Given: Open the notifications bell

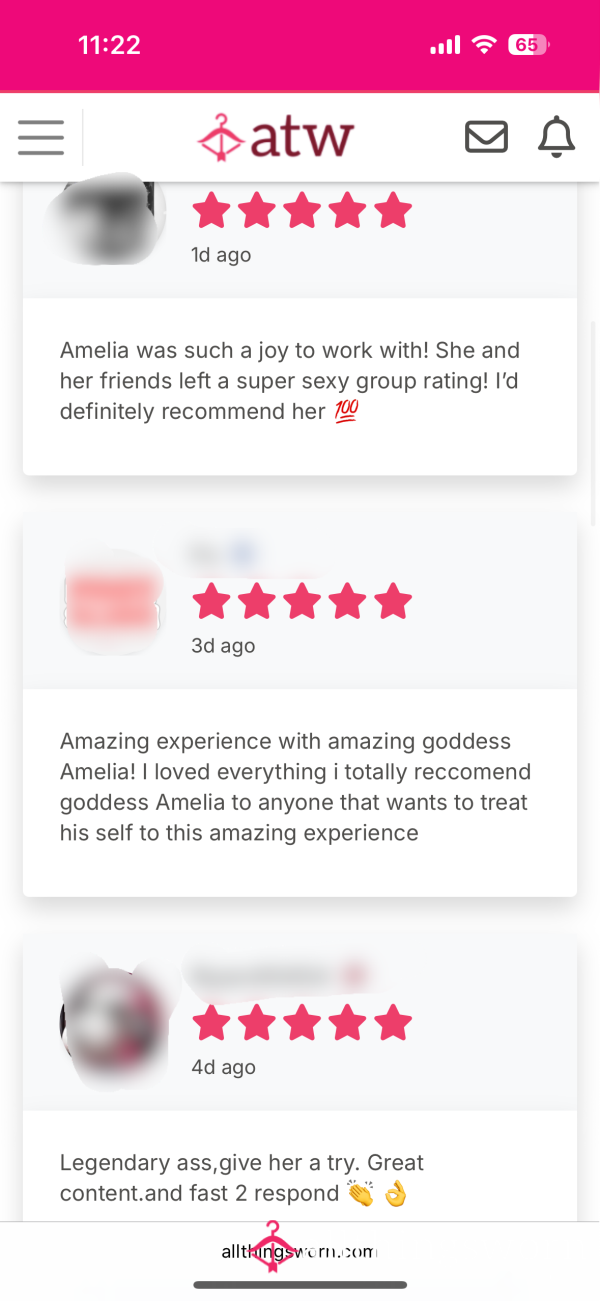Looking at the screenshot, I should click(557, 137).
